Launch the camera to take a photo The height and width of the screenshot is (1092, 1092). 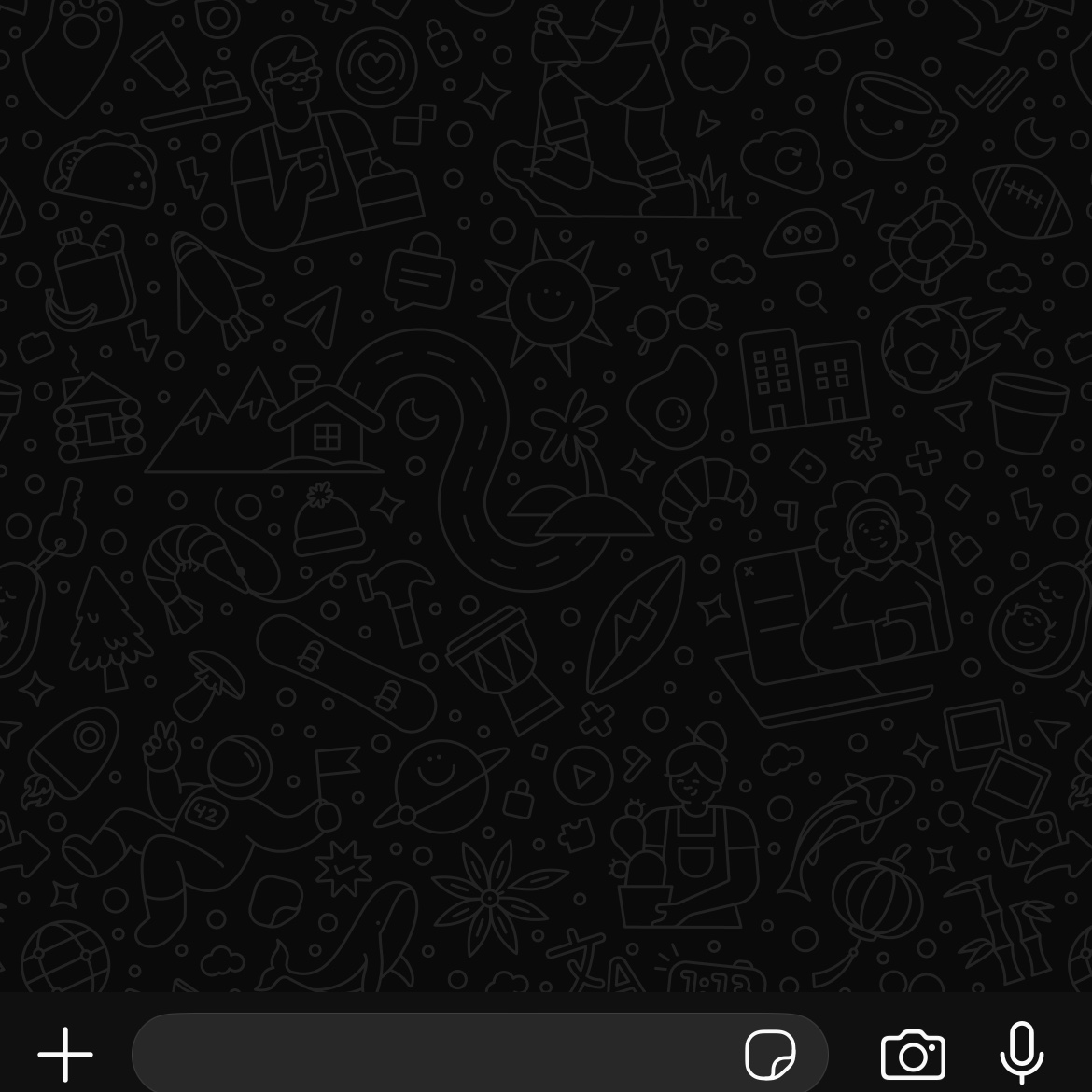[913, 1055]
